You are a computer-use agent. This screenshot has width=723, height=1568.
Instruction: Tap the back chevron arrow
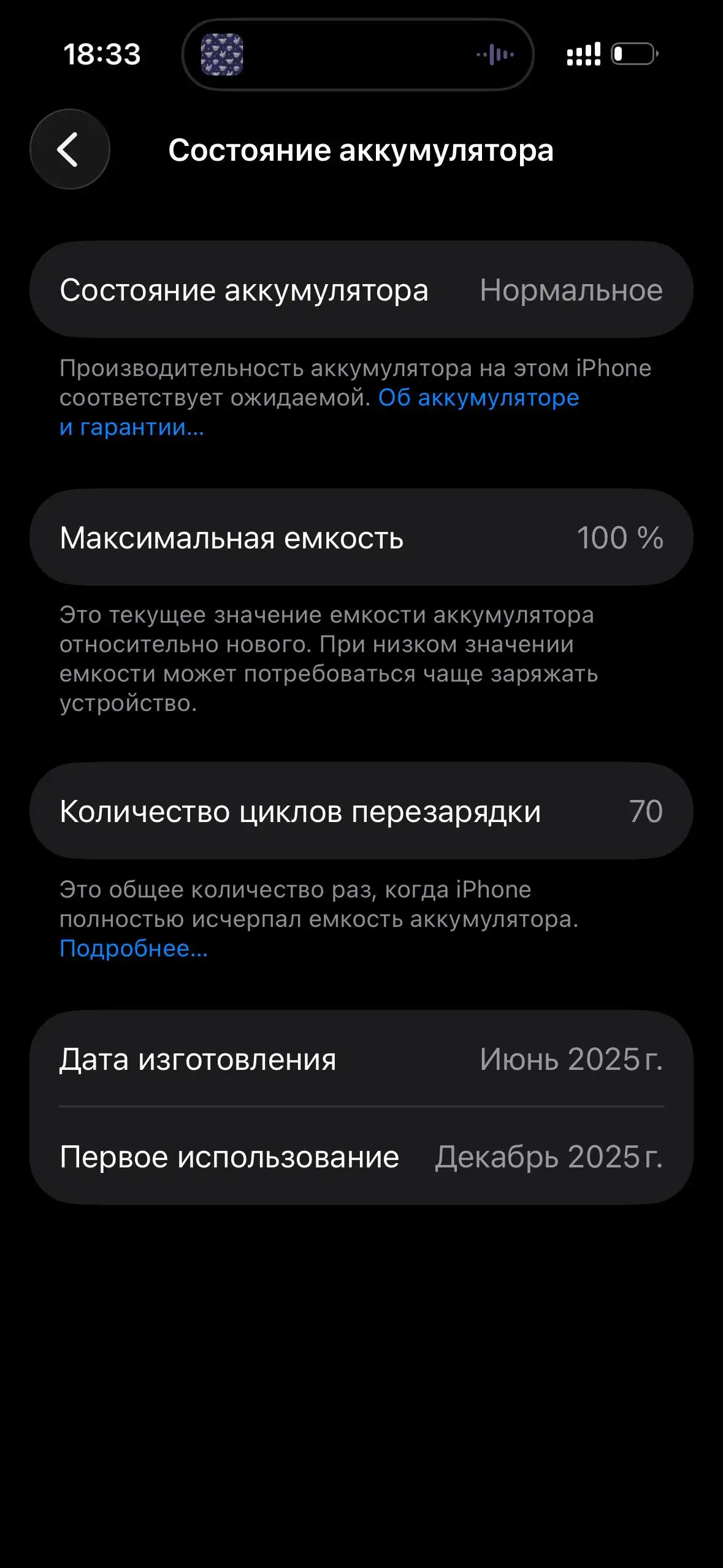tap(69, 148)
